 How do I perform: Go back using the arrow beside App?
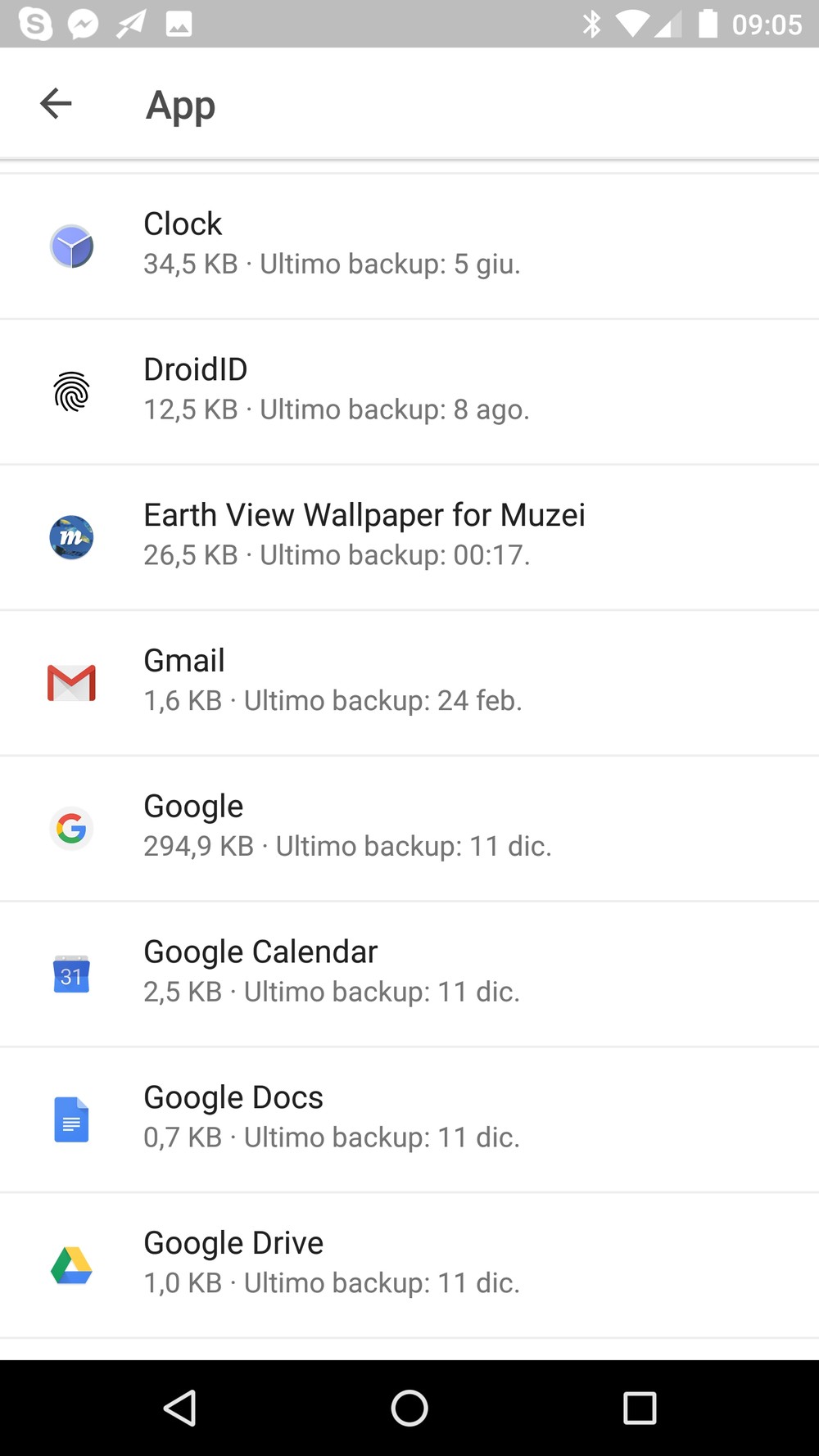56,103
